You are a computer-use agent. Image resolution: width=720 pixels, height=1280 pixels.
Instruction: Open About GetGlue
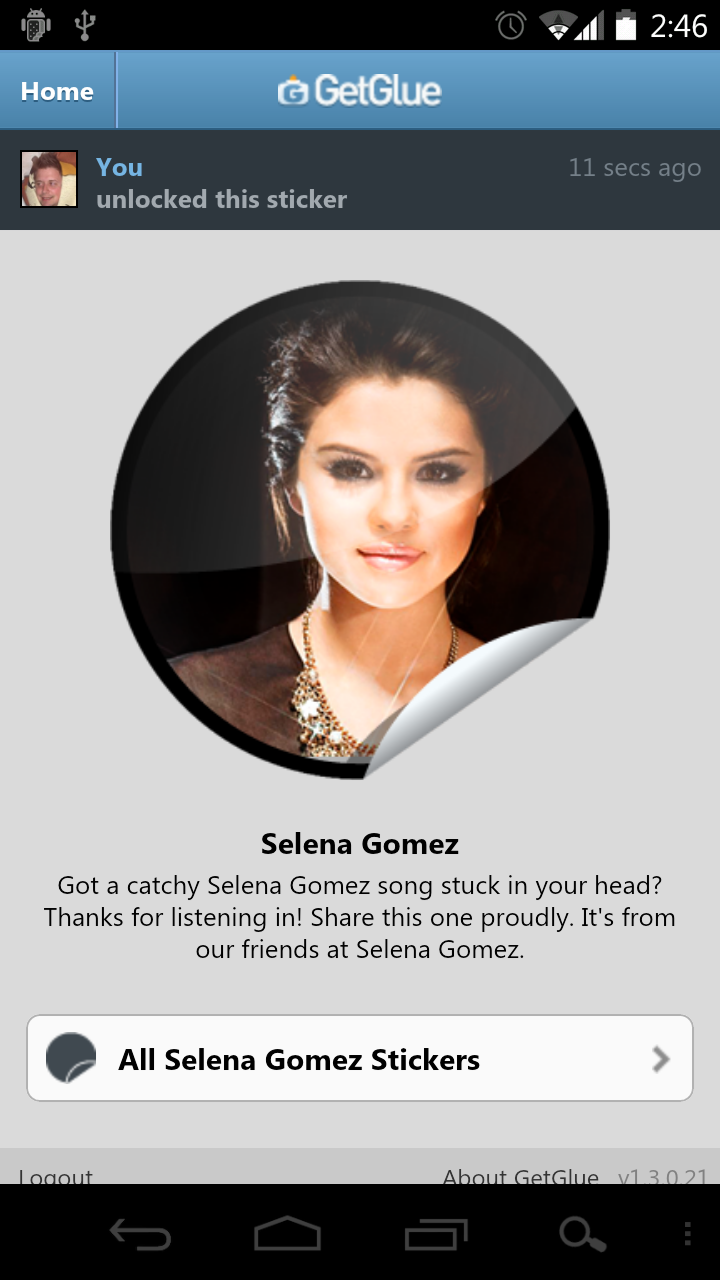pyautogui.click(x=520, y=1175)
